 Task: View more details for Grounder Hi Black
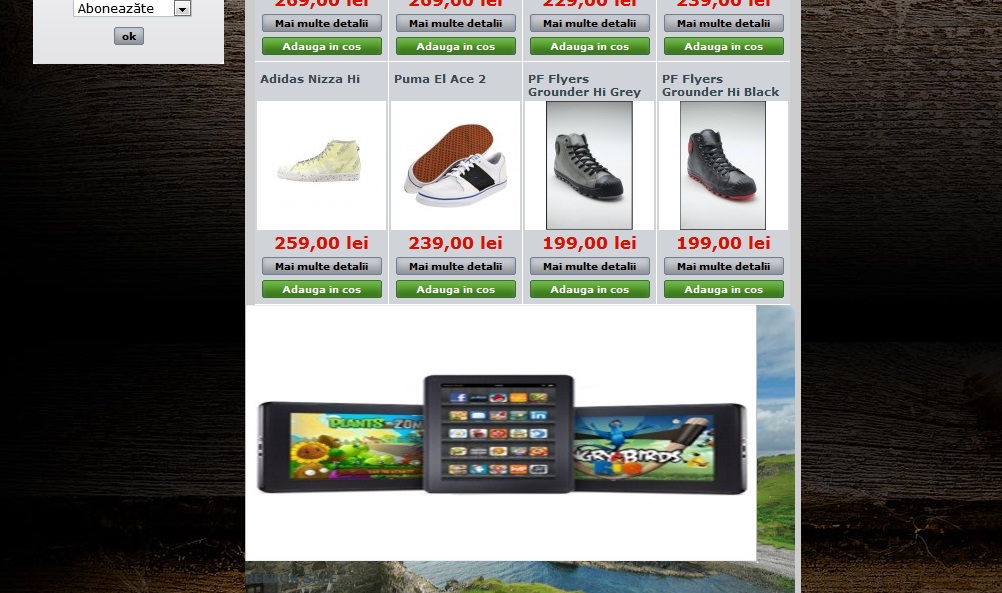click(x=723, y=266)
